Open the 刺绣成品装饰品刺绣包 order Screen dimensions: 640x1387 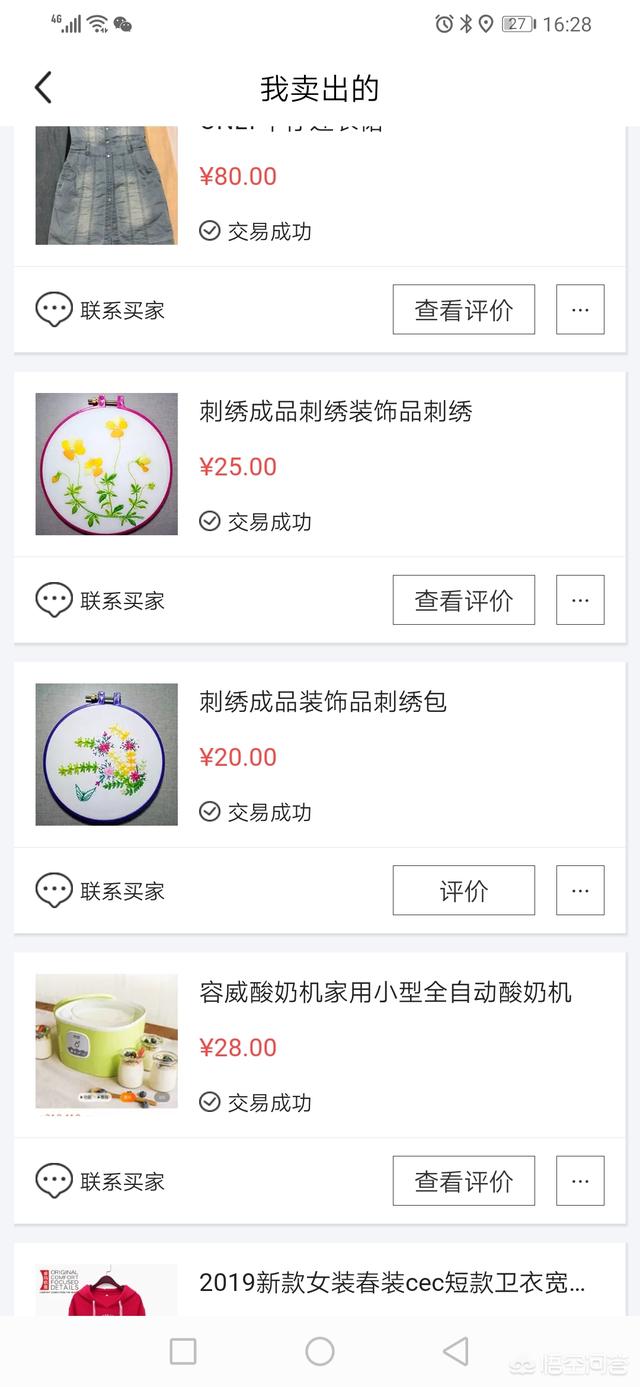pyautogui.click(x=322, y=702)
